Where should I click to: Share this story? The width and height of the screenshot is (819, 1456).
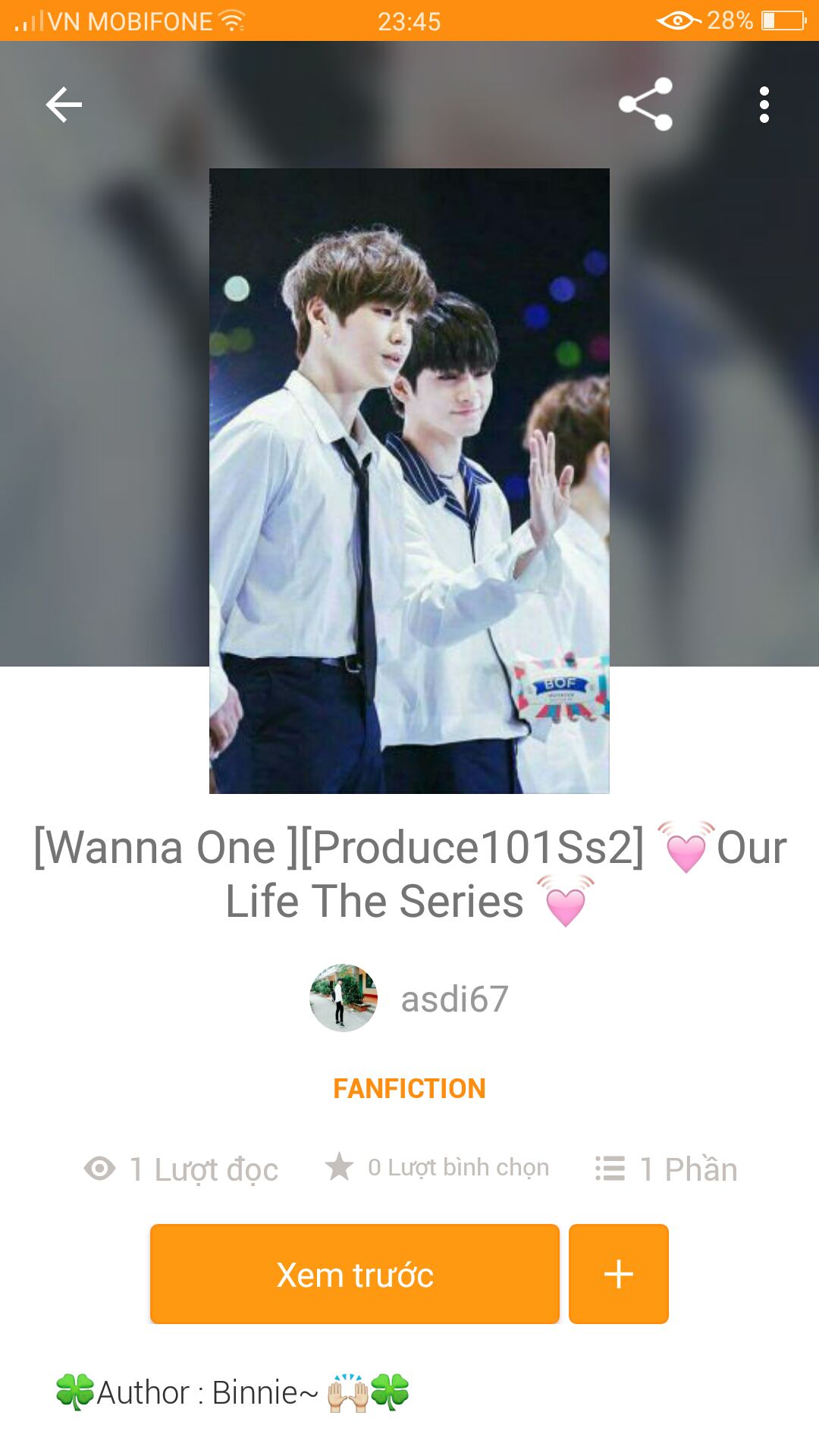645,104
